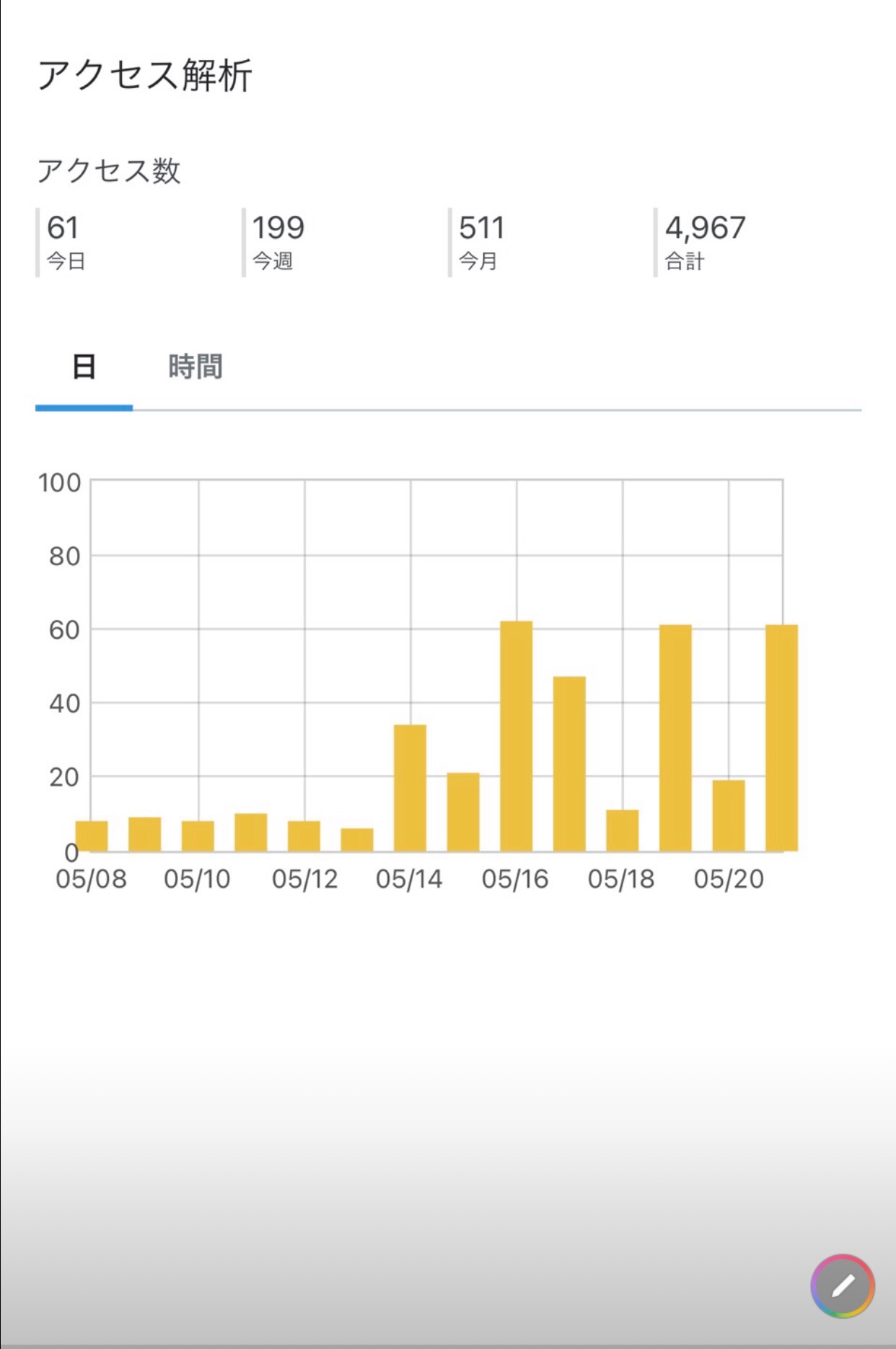Select the 日 tab
Viewport: 896px width, 1349px height.
84,367
